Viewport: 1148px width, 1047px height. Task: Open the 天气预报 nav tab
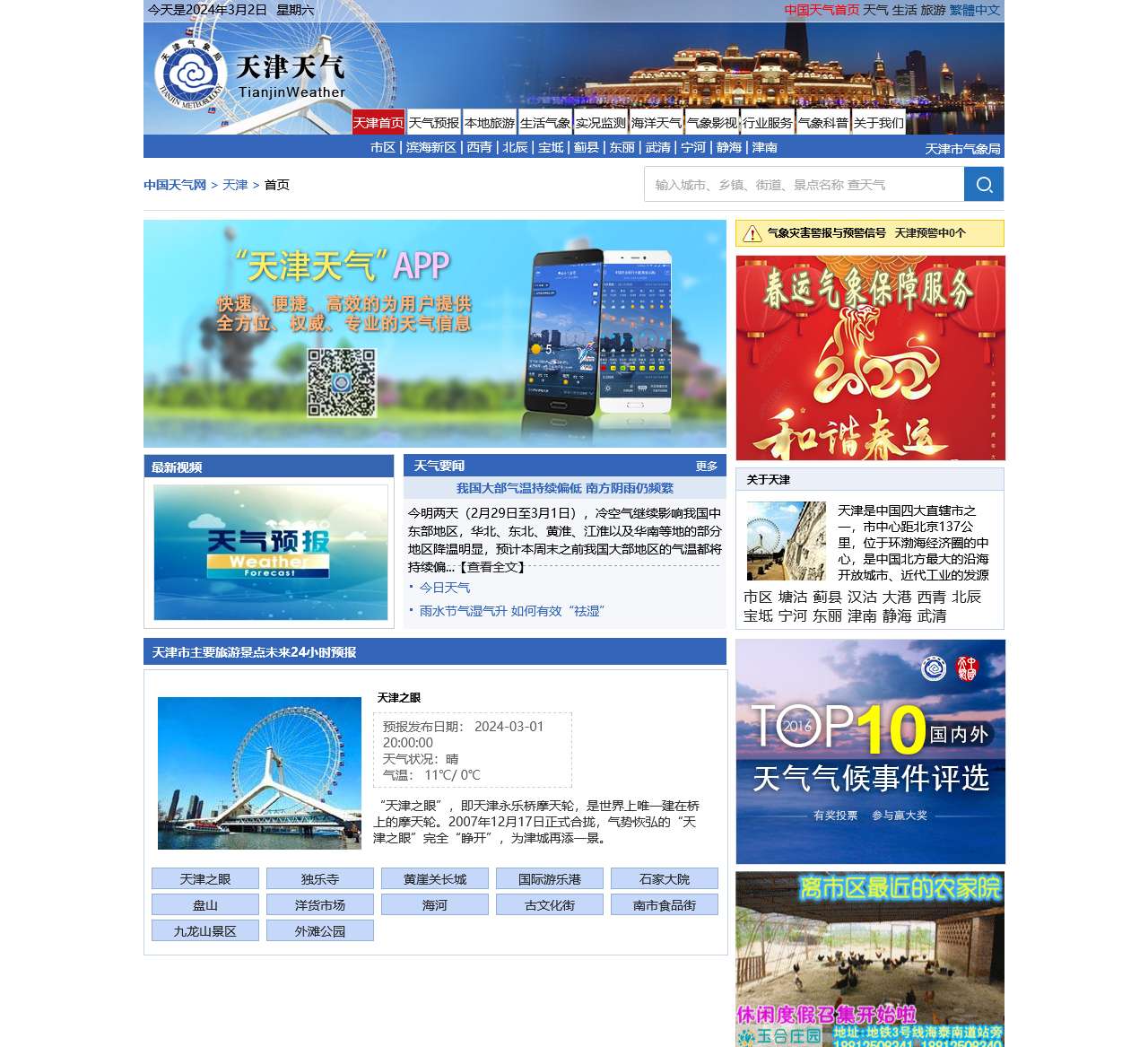[x=434, y=123]
